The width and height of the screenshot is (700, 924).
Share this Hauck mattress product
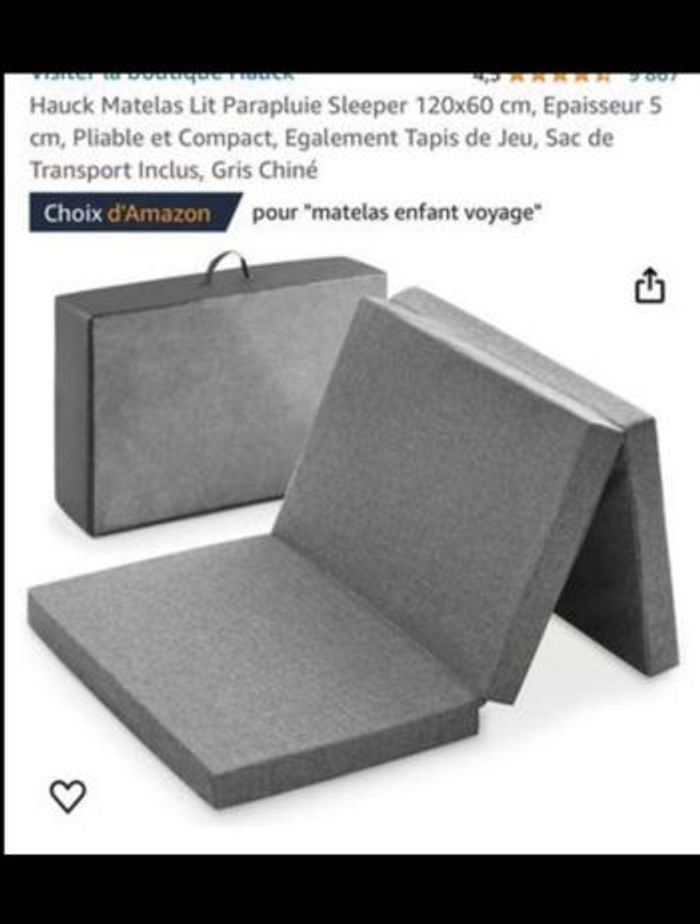pyautogui.click(x=649, y=285)
